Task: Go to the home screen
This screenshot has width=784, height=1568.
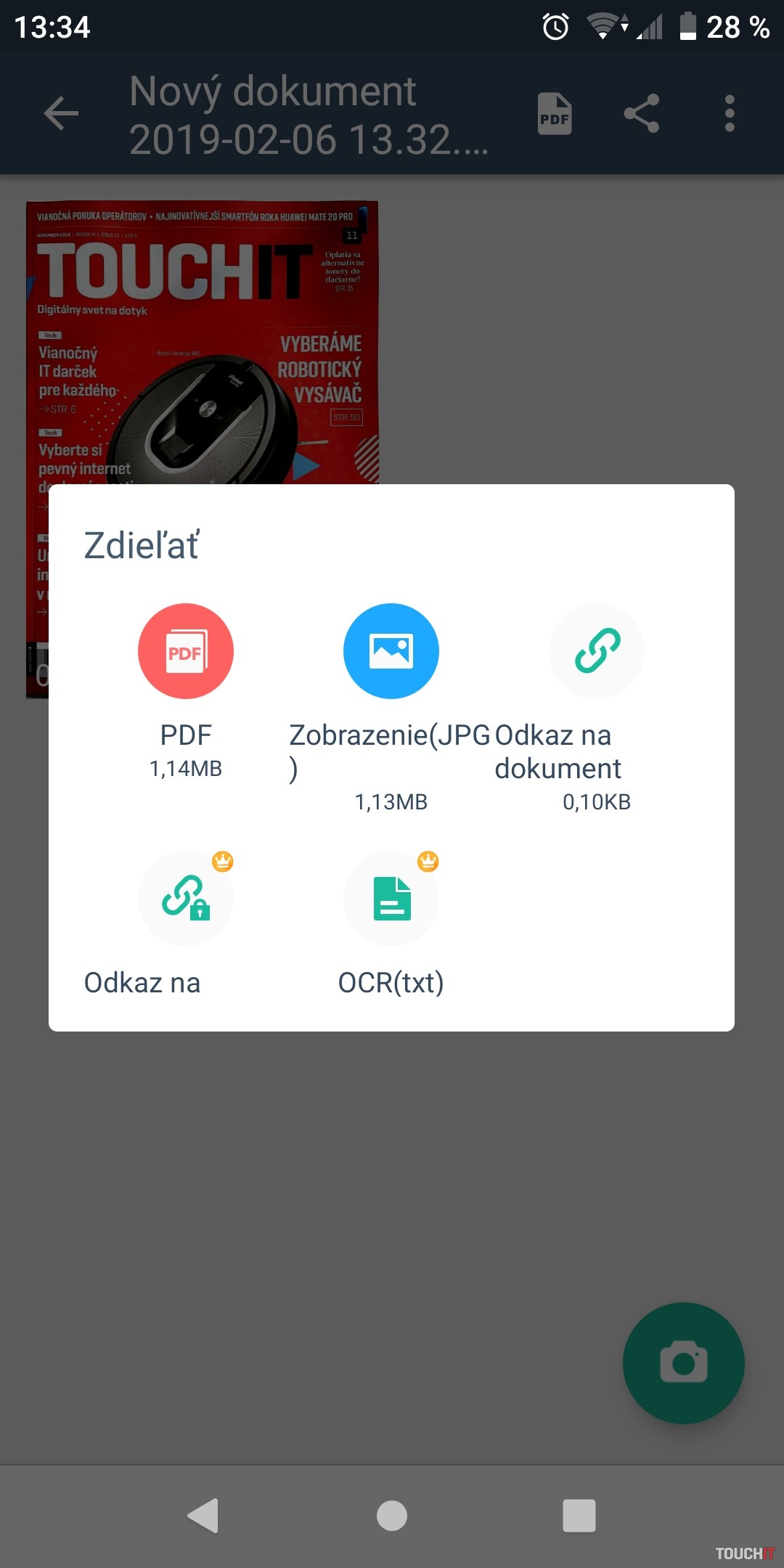Action: pyautogui.click(x=392, y=1515)
